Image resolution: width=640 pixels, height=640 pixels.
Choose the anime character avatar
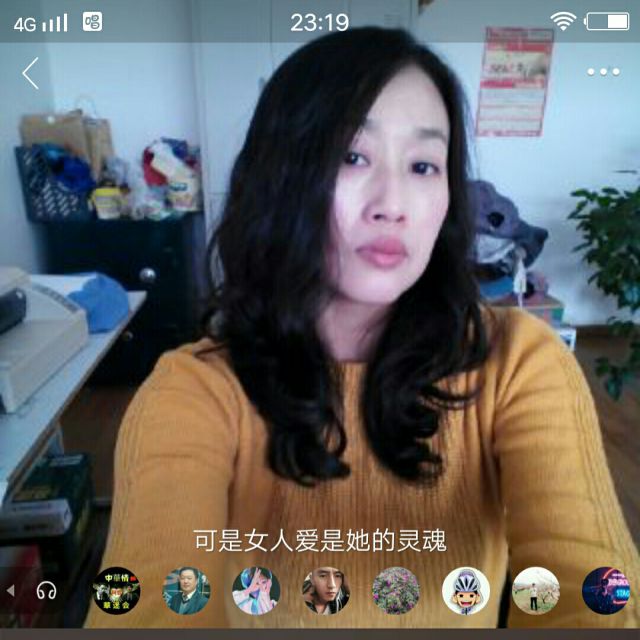tap(256, 590)
